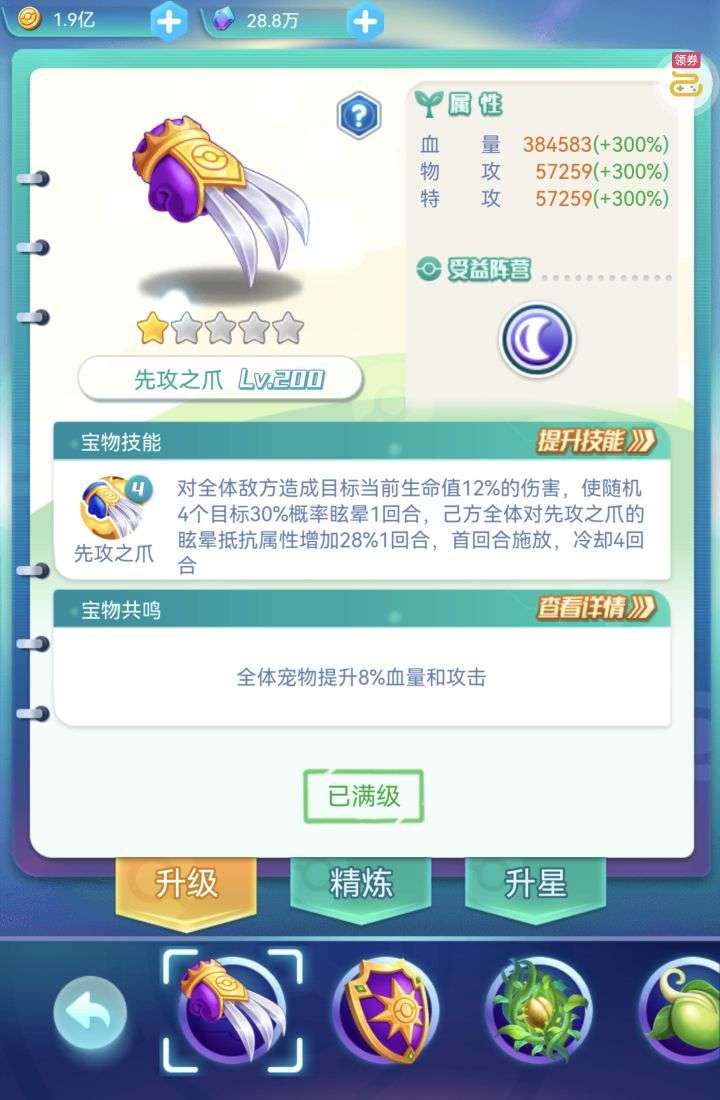Viewport: 720px width, 1100px height.
Task: Switch to the 升星 tab
Action: click(x=536, y=884)
